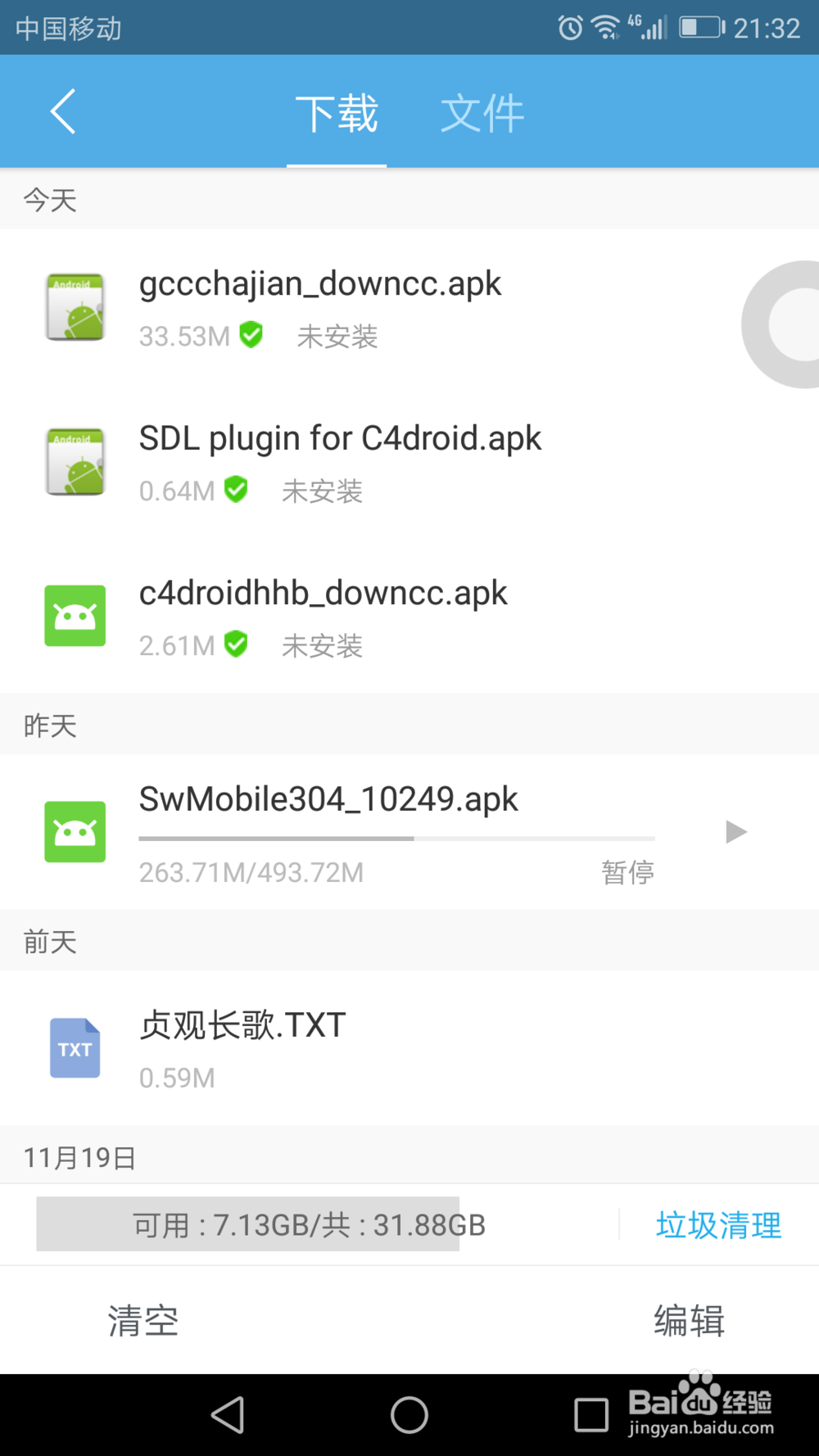The width and height of the screenshot is (819, 1456).
Task: Switch to the 文件 tab
Action: (482, 113)
